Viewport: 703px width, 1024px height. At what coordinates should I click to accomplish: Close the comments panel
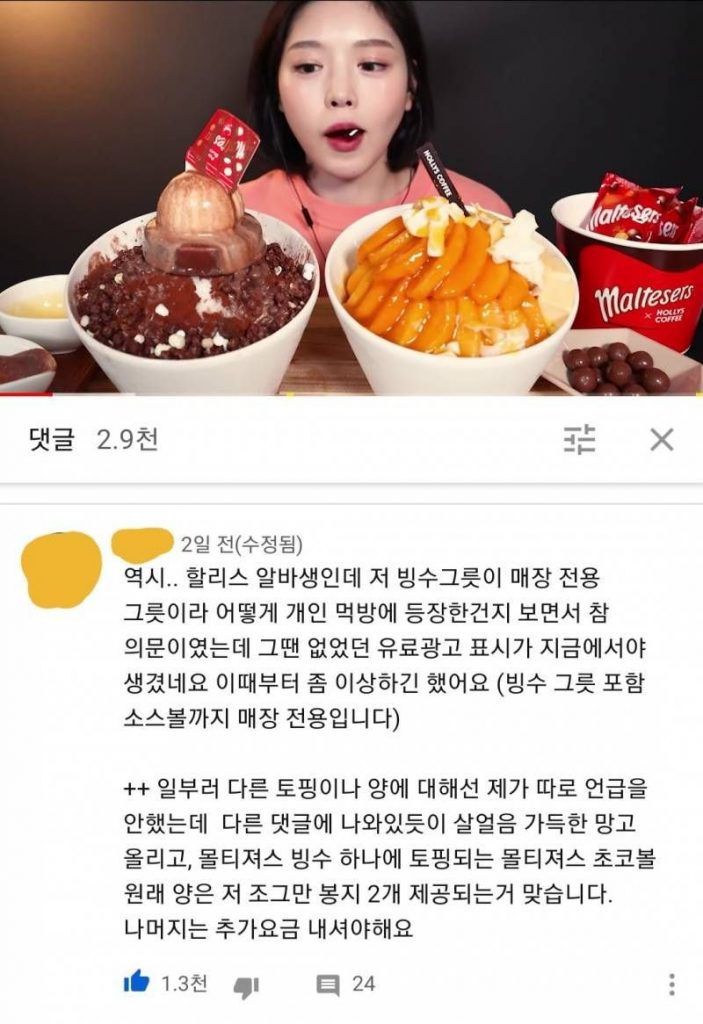point(661,439)
